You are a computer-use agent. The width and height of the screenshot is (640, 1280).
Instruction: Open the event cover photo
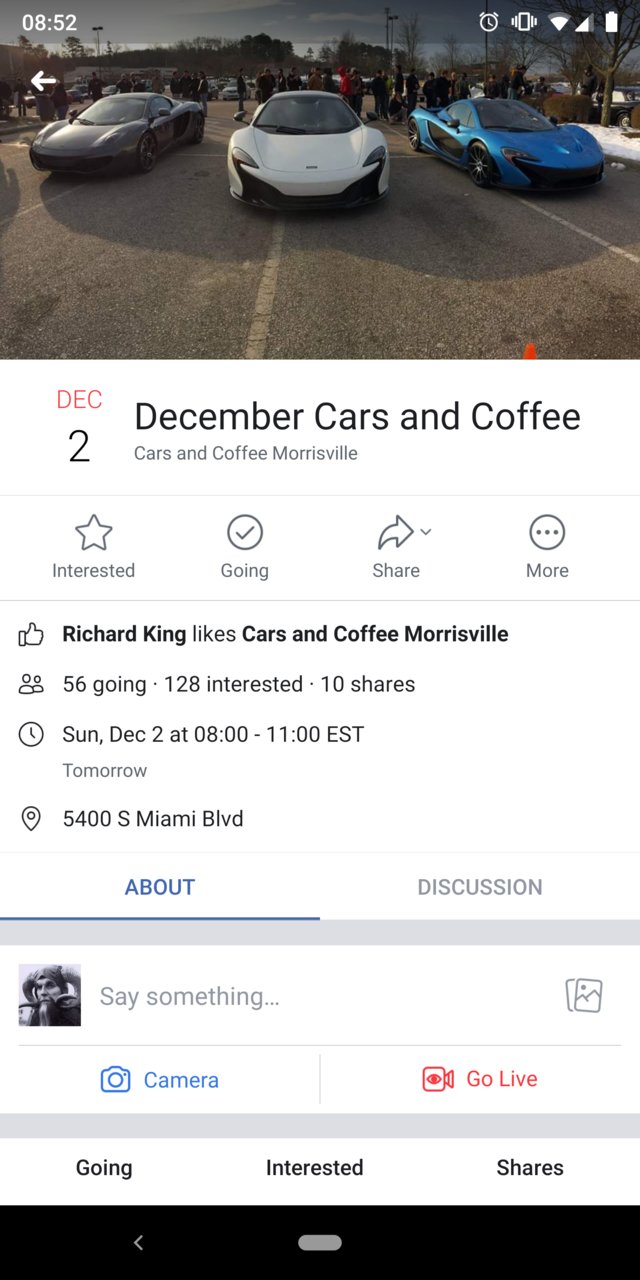pos(320,200)
